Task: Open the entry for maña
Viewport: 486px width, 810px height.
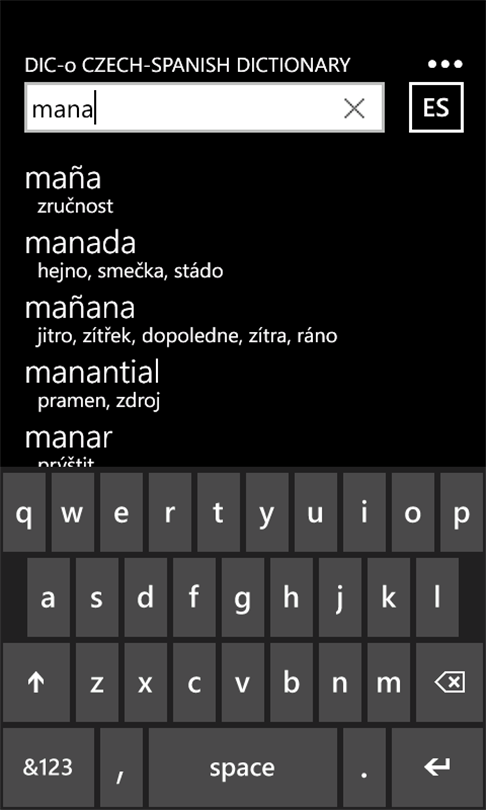Action: point(243,191)
